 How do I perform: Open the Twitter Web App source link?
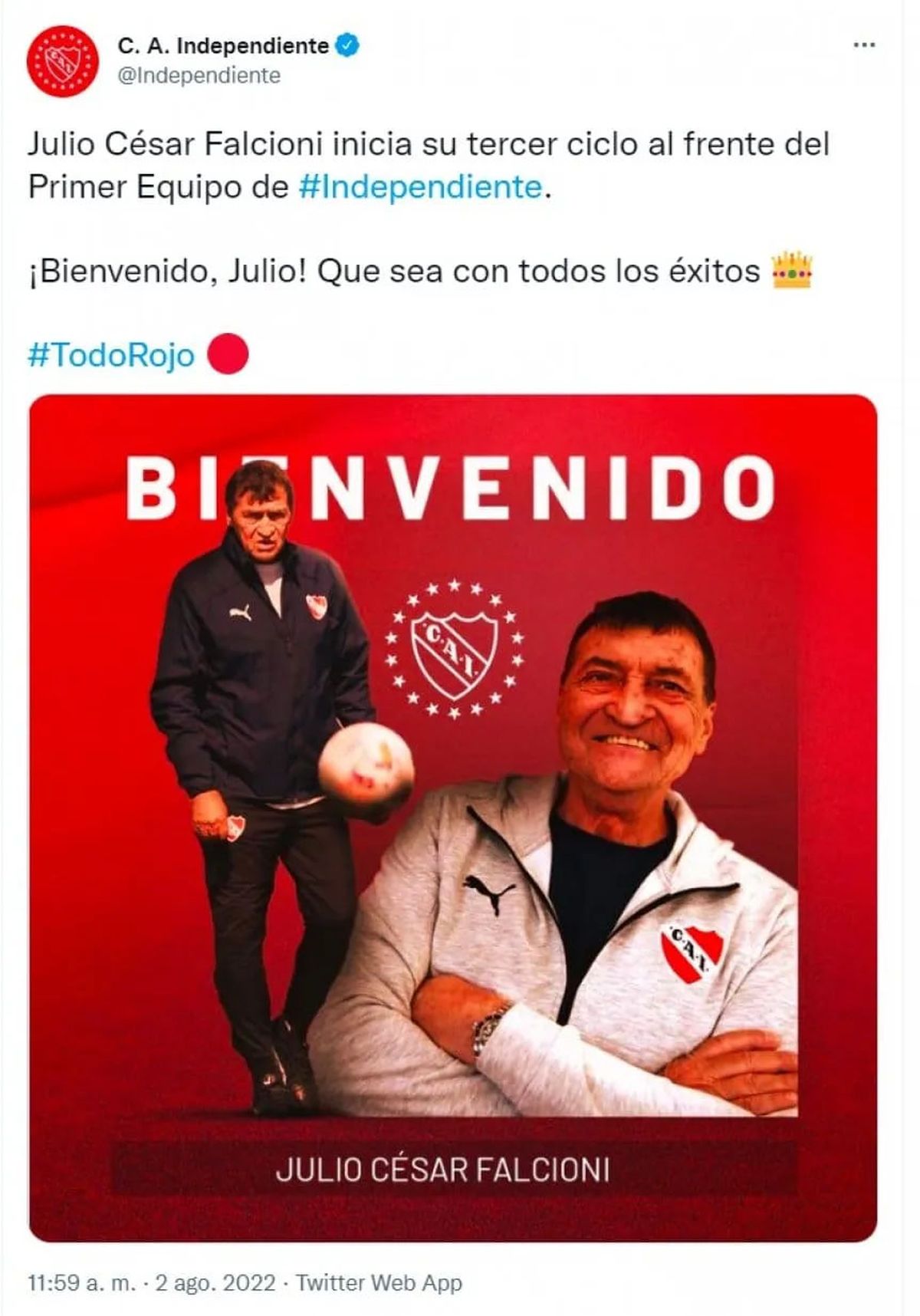click(379, 1283)
